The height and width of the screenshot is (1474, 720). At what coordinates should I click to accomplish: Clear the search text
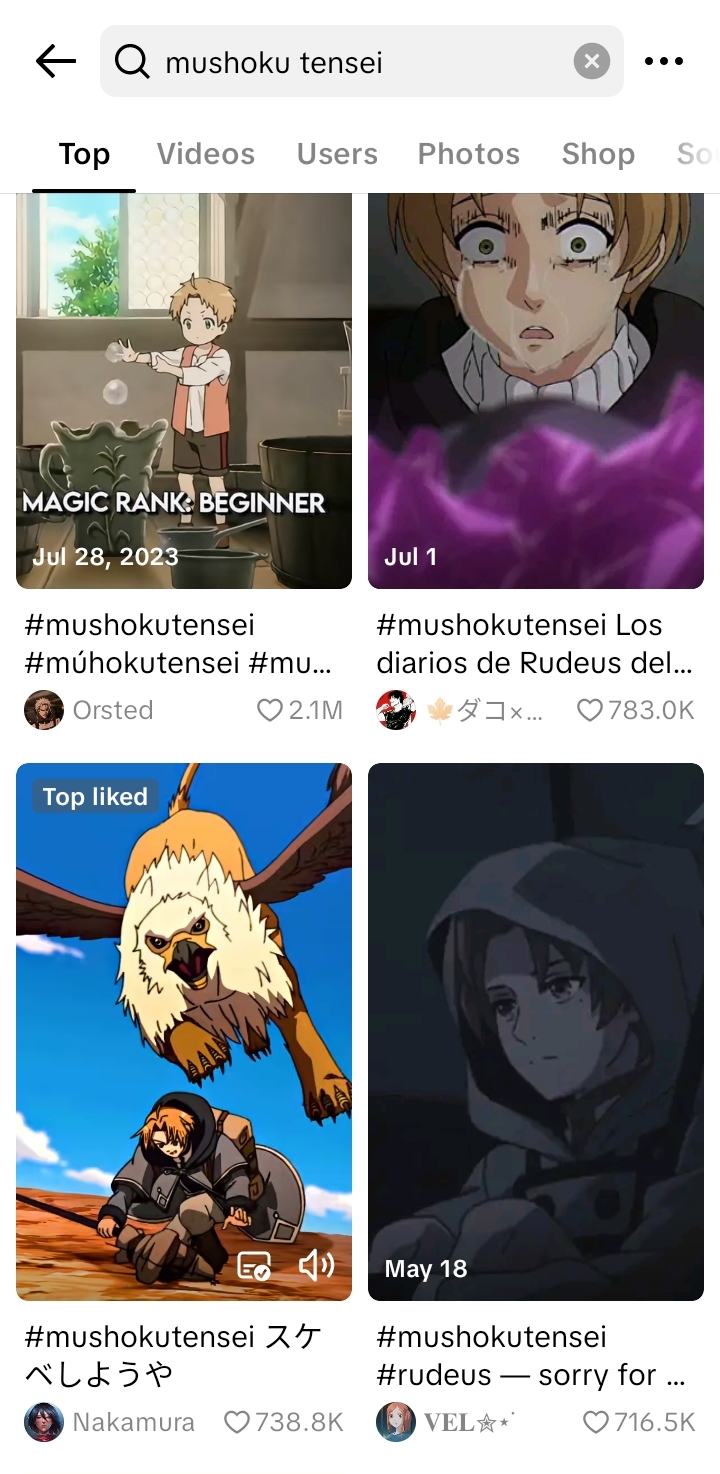click(x=591, y=62)
